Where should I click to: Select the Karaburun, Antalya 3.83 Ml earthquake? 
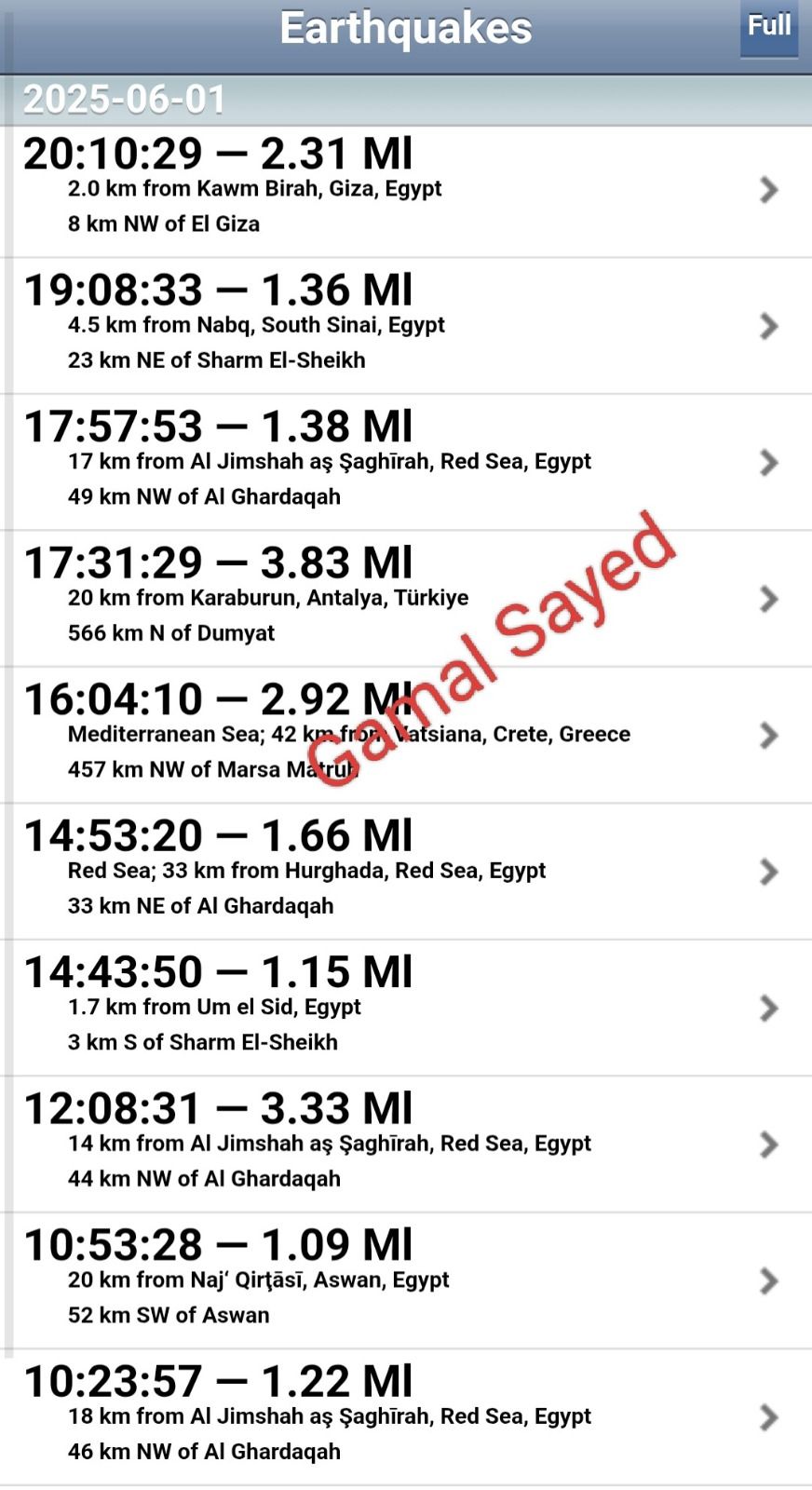click(x=406, y=599)
